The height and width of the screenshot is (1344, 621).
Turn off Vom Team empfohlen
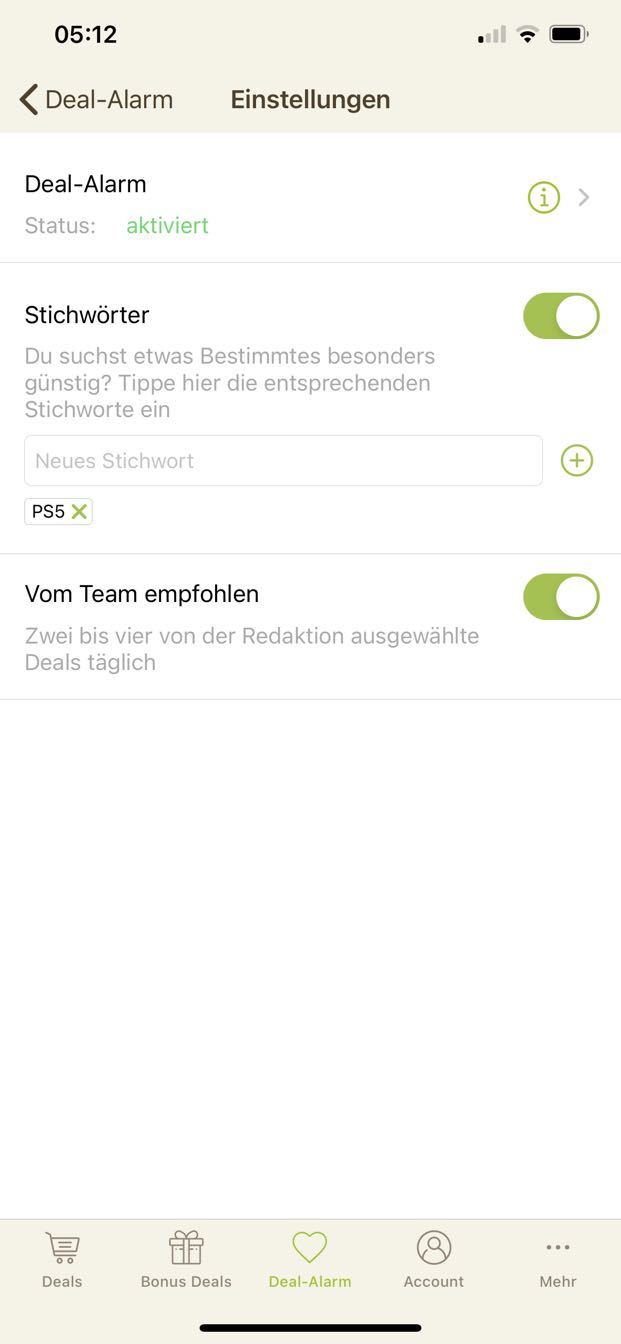click(561, 597)
